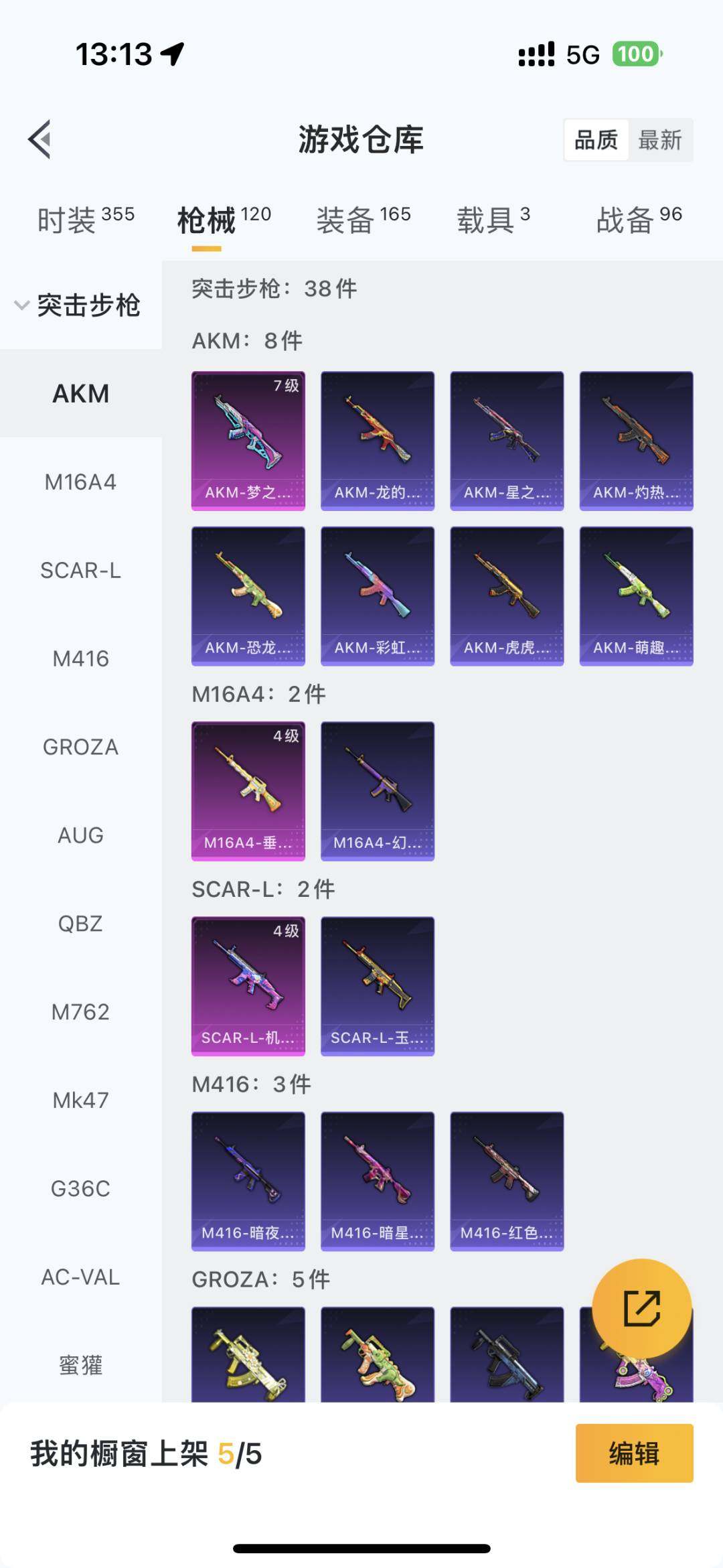Tap the 编辑 button

pyautogui.click(x=634, y=1453)
